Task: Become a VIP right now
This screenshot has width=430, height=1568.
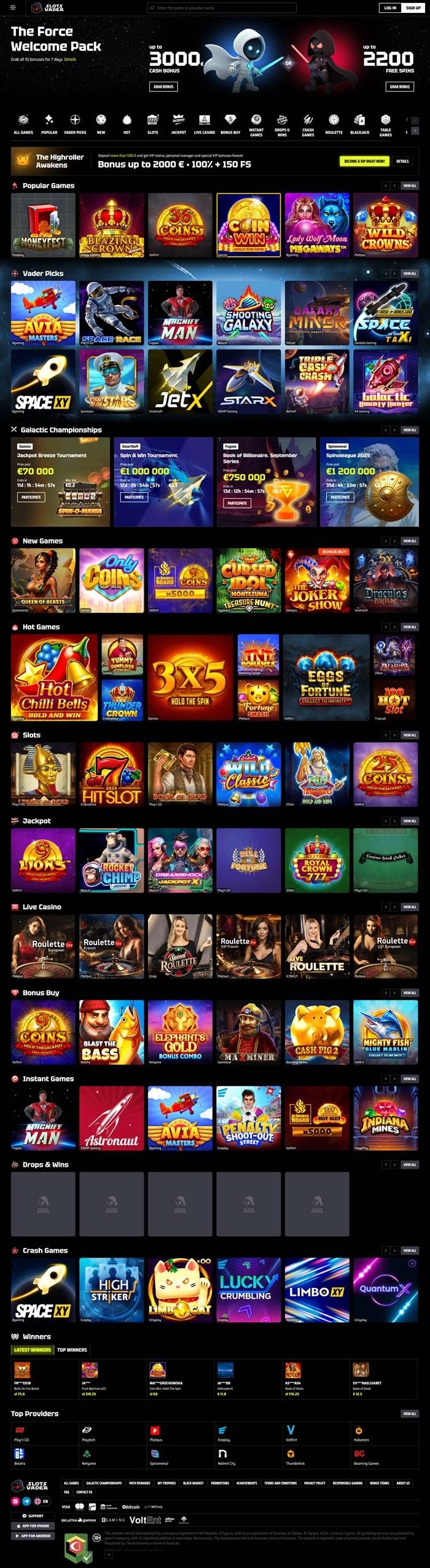Action: 365,161
